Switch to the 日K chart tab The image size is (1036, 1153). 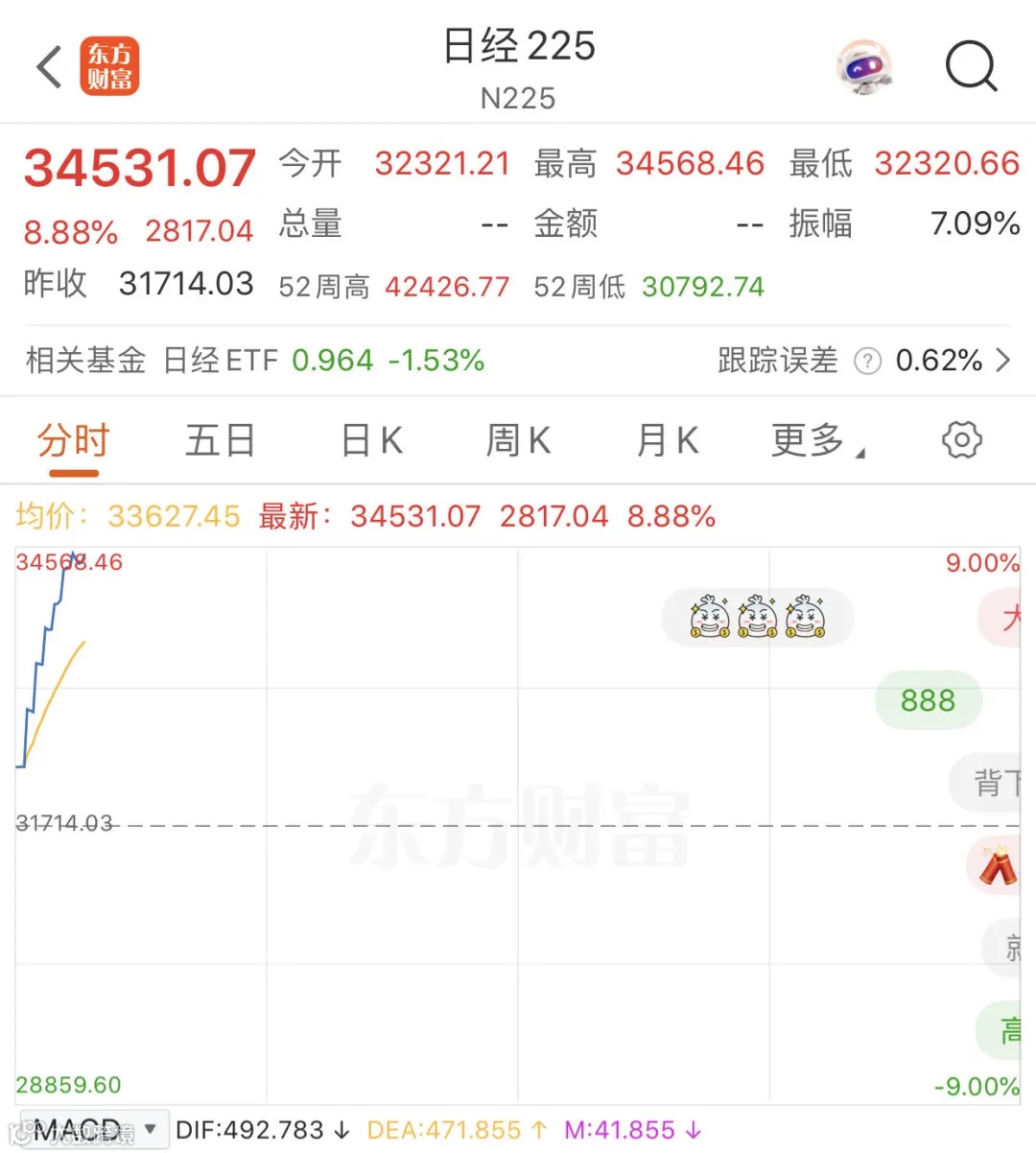pyautogui.click(x=371, y=441)
